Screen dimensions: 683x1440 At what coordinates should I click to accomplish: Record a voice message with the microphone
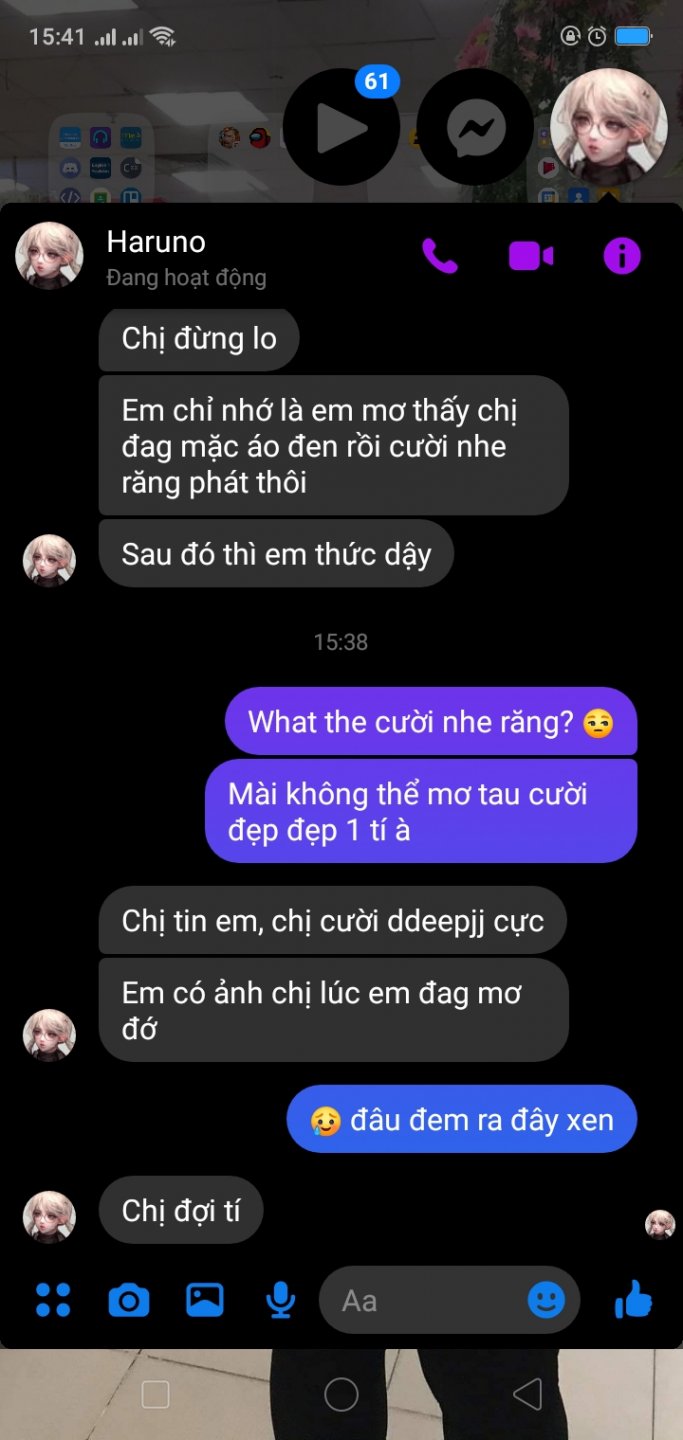(281, 1300)
